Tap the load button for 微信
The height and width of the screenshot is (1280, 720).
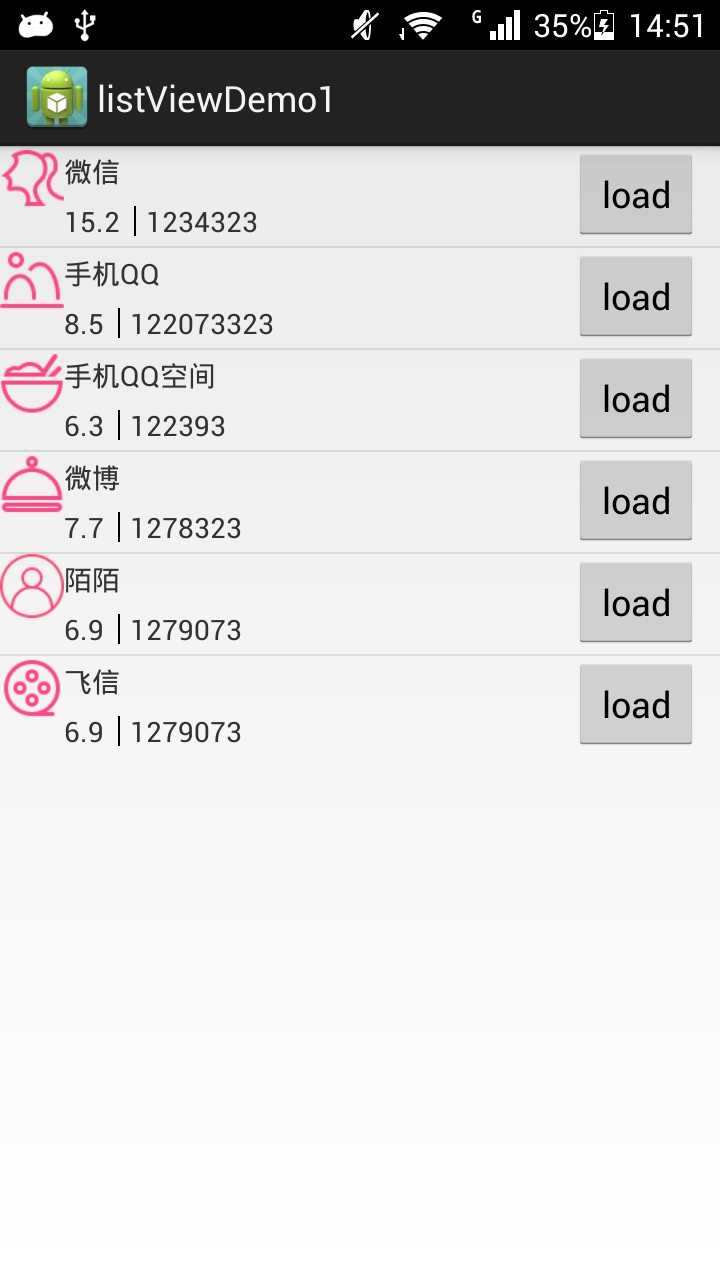point(635,195)
